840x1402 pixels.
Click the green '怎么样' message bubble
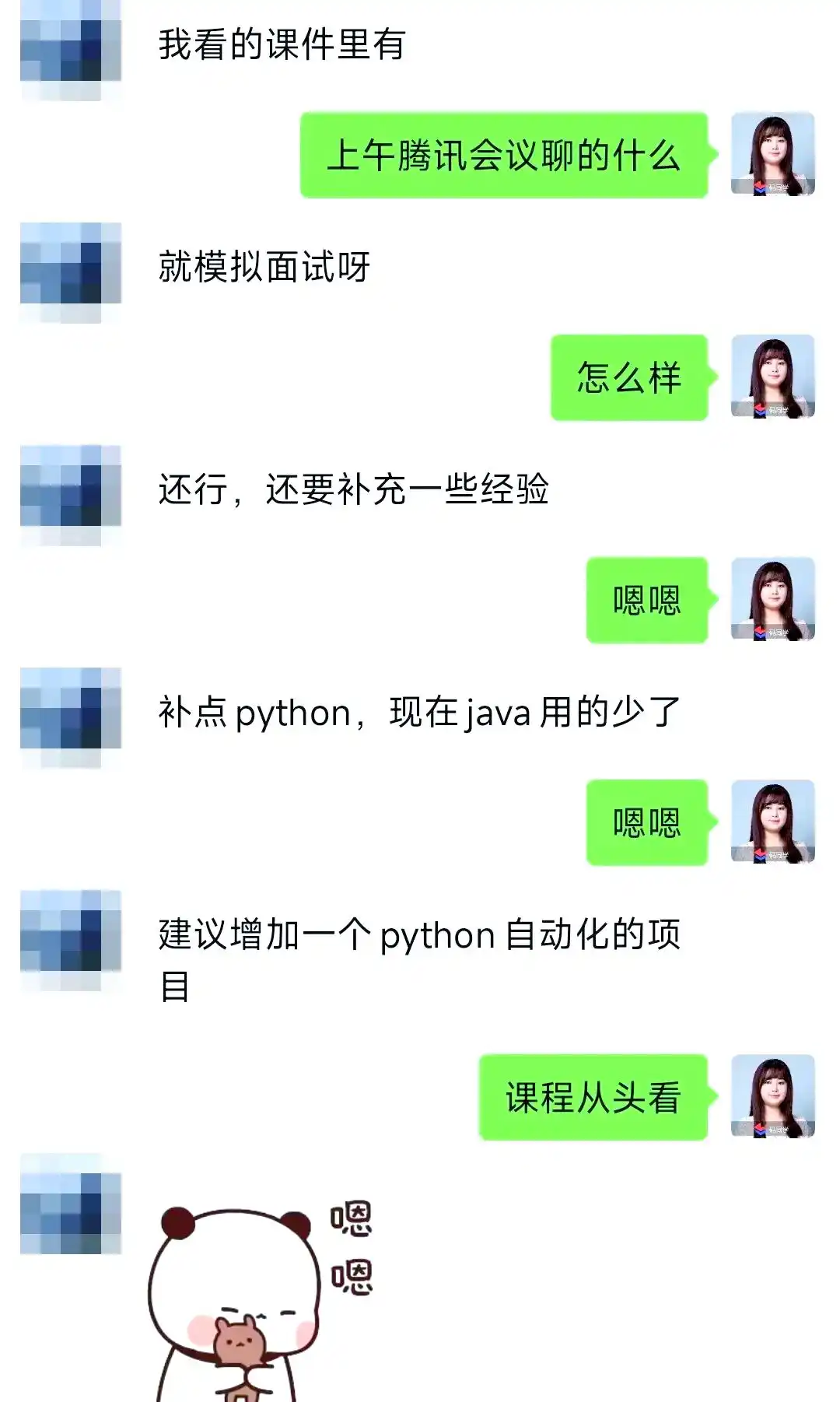(x=630, y=377)
